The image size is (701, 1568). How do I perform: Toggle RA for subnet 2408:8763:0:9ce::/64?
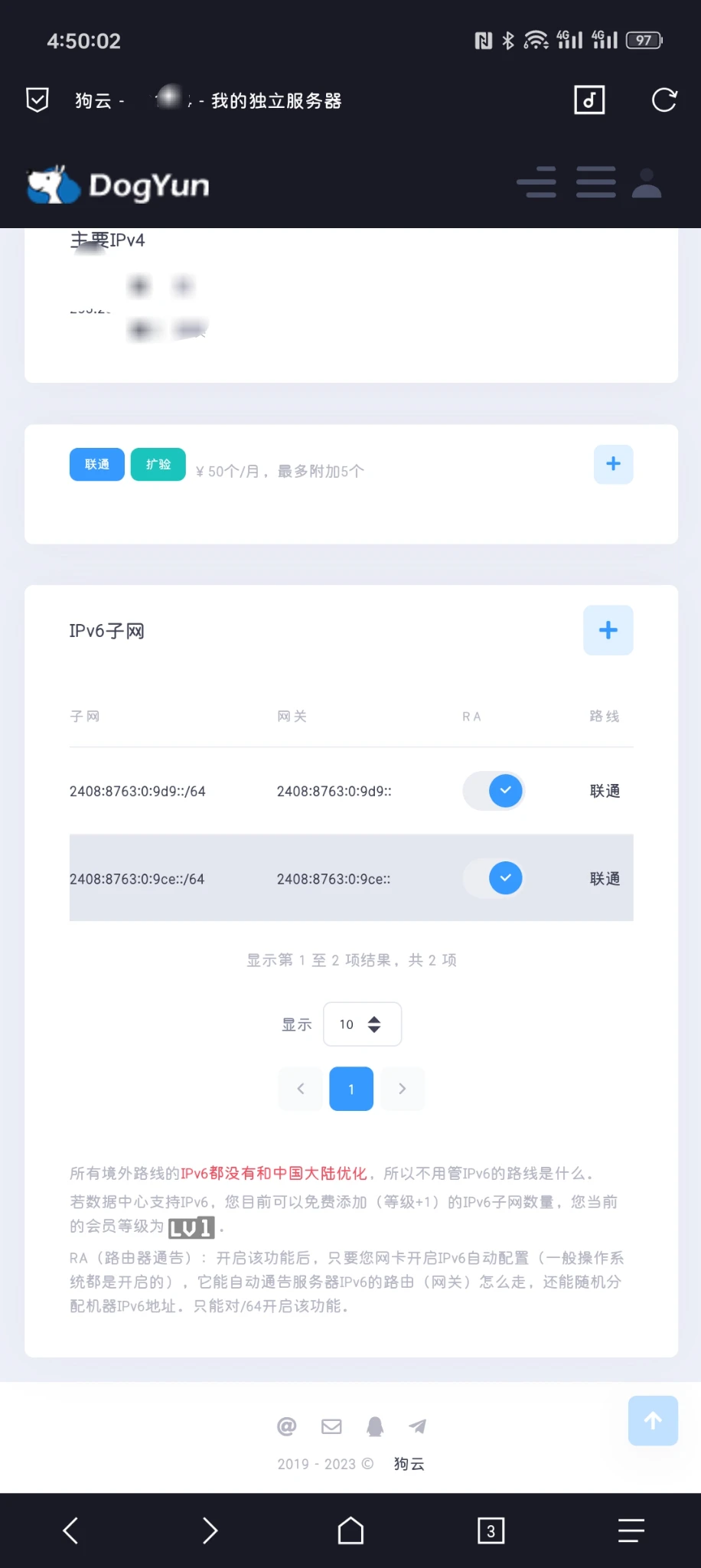pos(494,878)
